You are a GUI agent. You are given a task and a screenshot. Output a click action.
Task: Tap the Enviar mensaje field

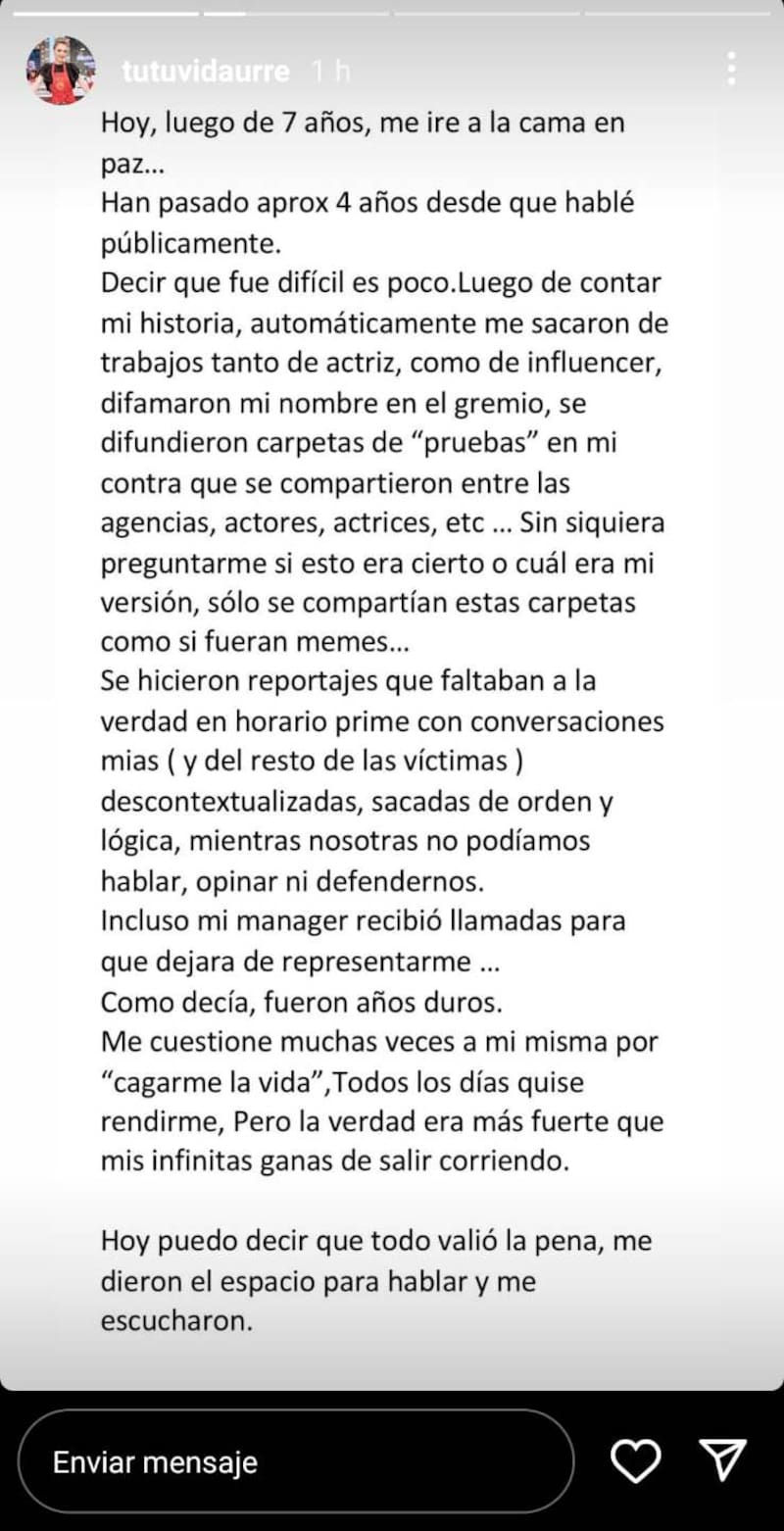[294, 1462]
